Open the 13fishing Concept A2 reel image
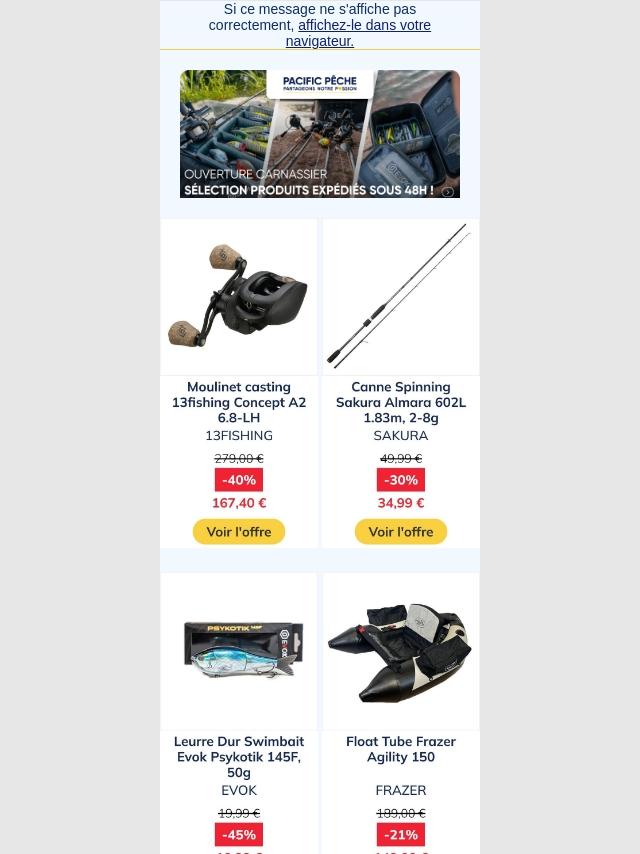This screenshot has width=640, height=854. coord(239,297)
